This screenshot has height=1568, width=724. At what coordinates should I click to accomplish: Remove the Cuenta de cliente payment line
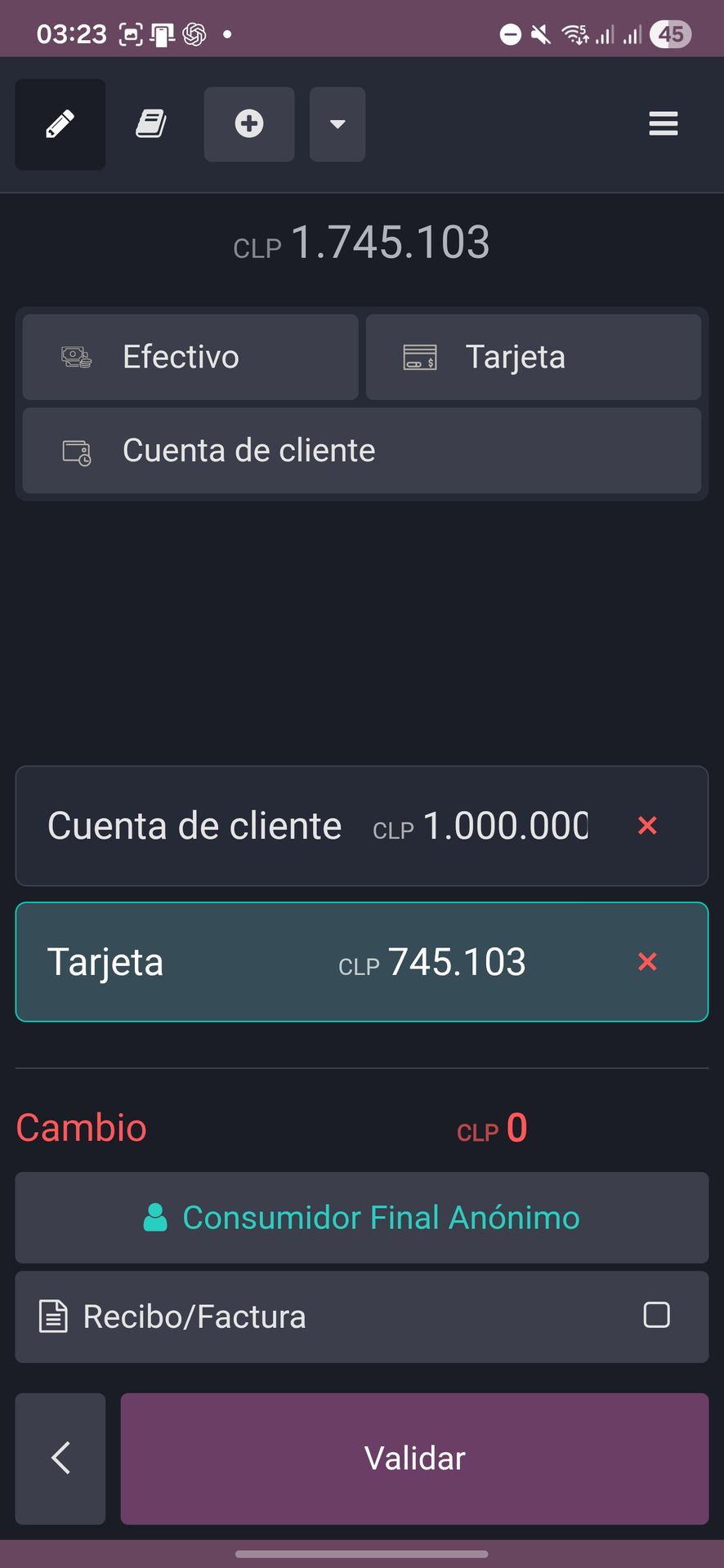(647, 826)
